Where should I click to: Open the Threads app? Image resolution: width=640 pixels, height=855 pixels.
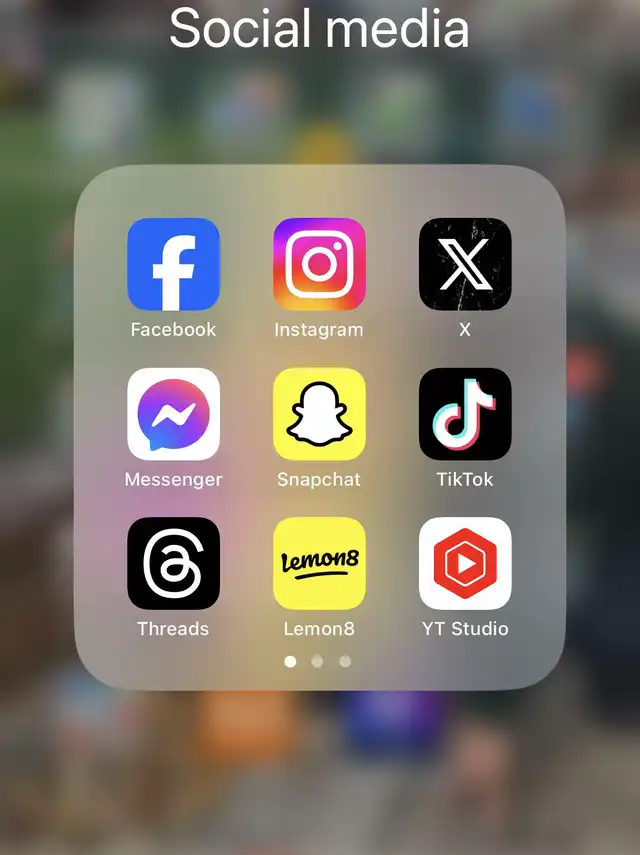(173, 563)
